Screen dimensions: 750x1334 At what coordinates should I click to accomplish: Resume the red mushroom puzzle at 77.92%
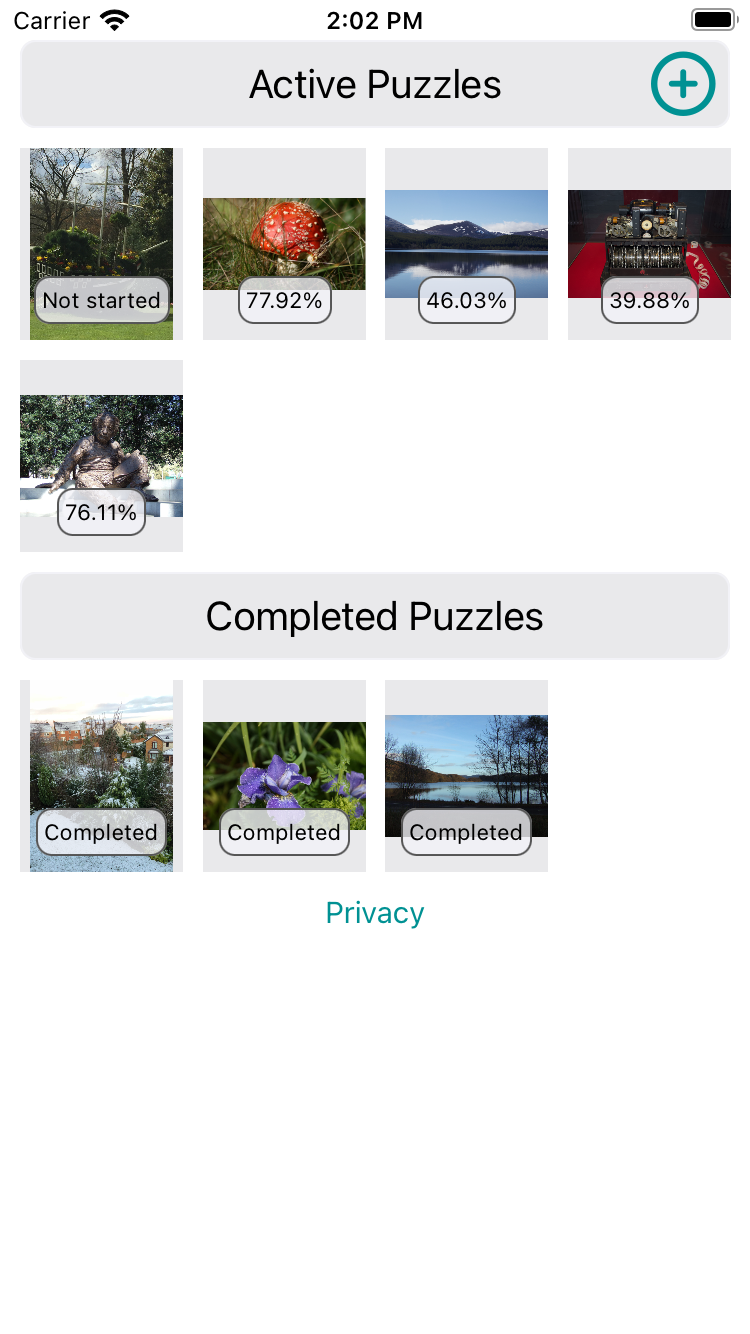(x=284, y=243)
